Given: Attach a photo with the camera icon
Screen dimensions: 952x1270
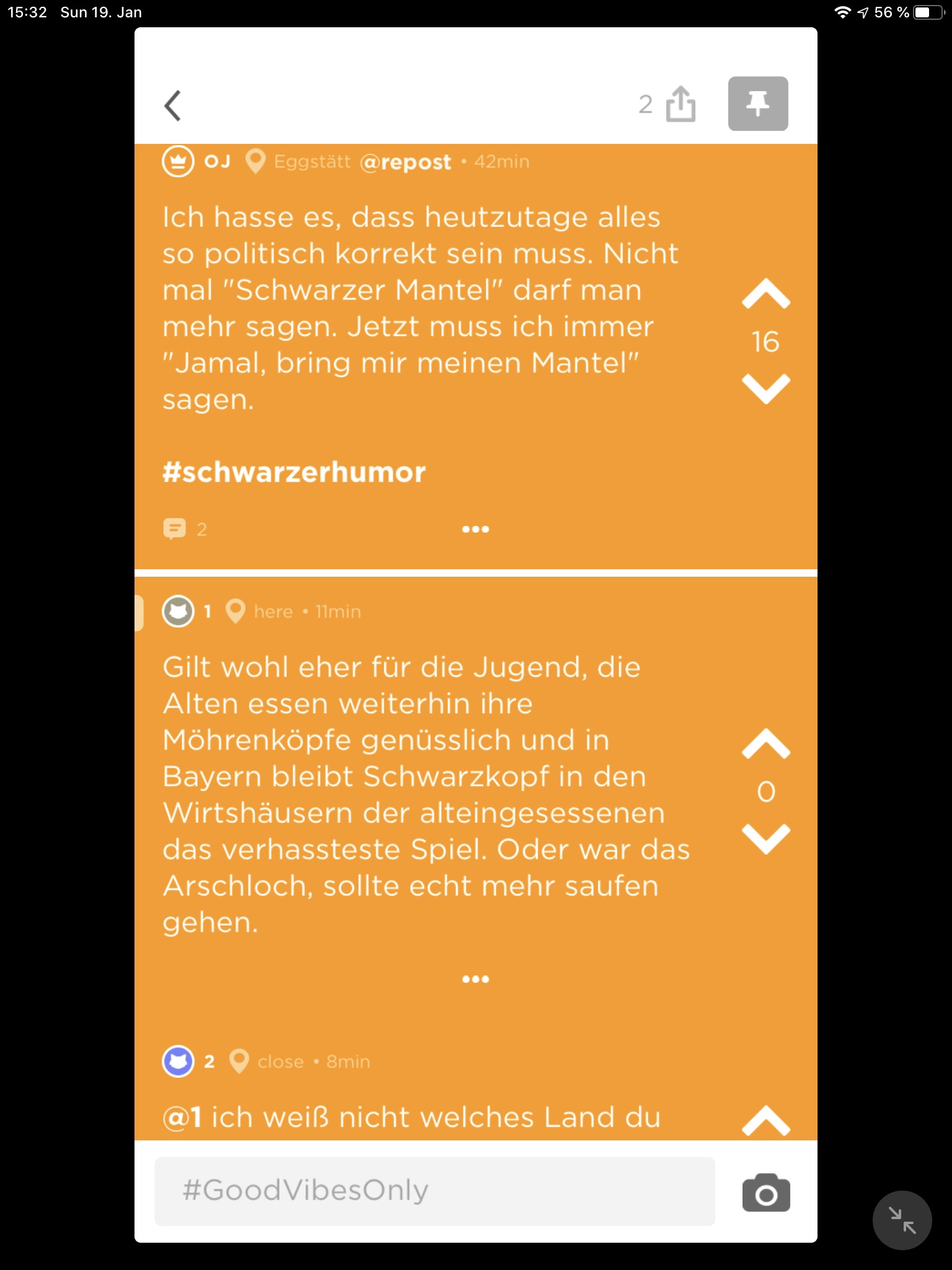Looking at the screenshot, I should coord(765,1192).
